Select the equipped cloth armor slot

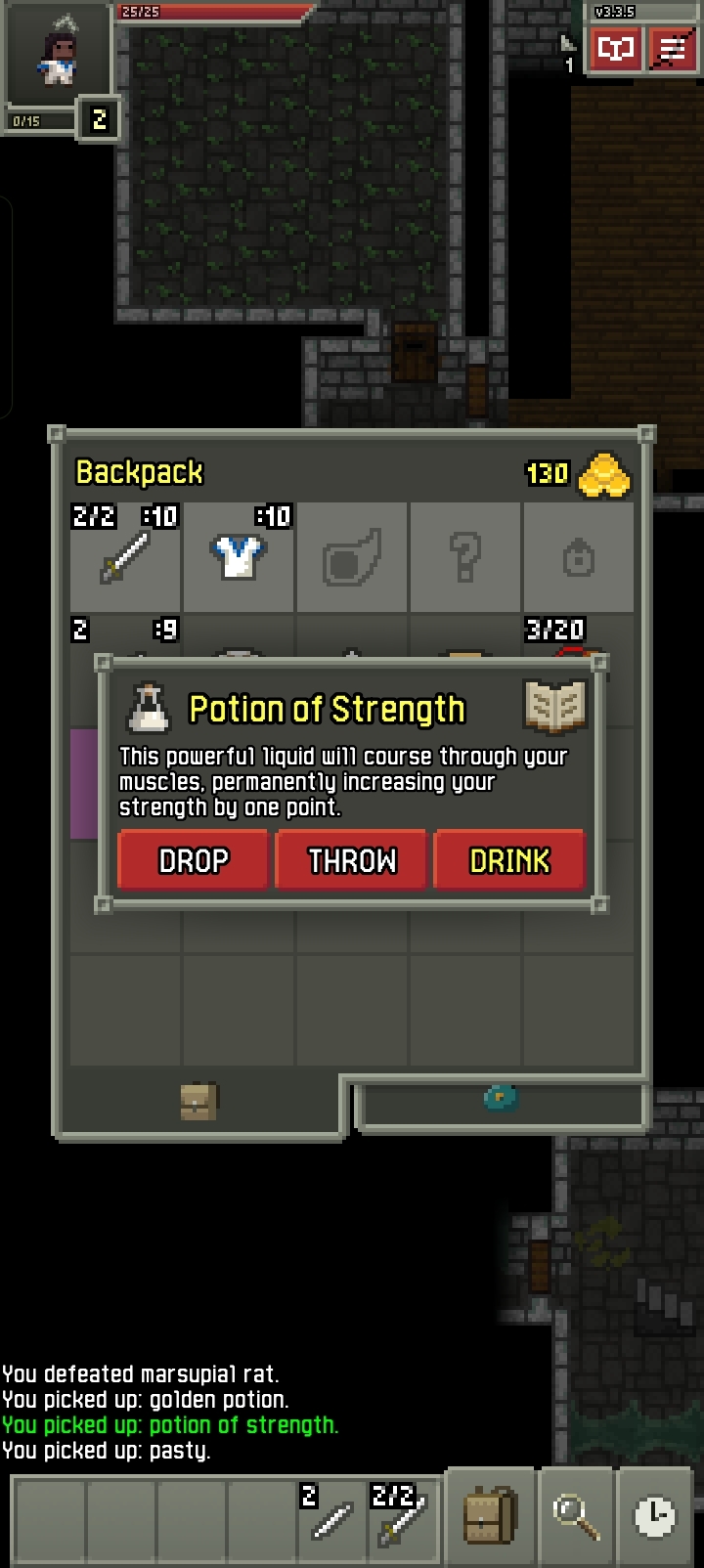click(239, 557)
